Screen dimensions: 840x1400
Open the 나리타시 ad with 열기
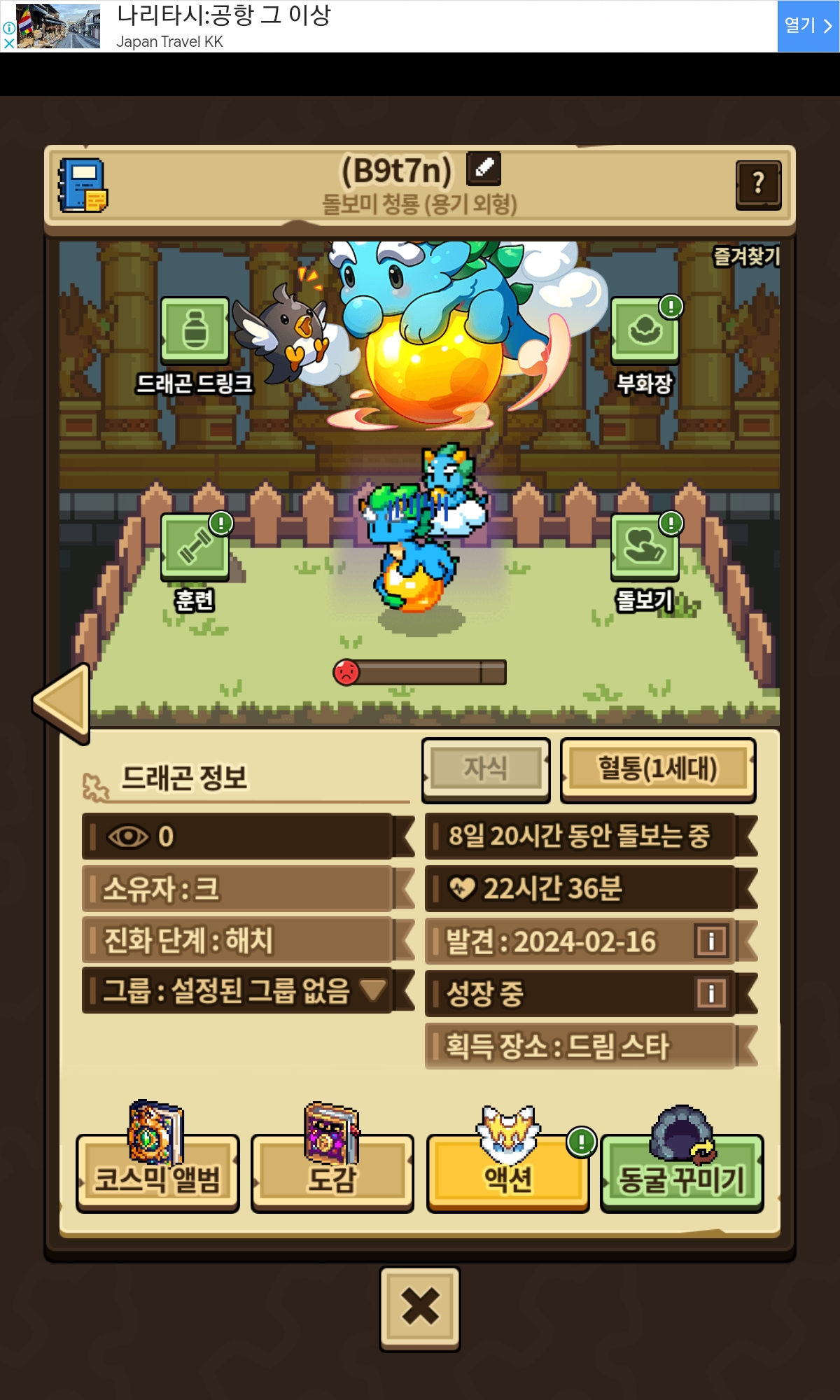(808, 26)
